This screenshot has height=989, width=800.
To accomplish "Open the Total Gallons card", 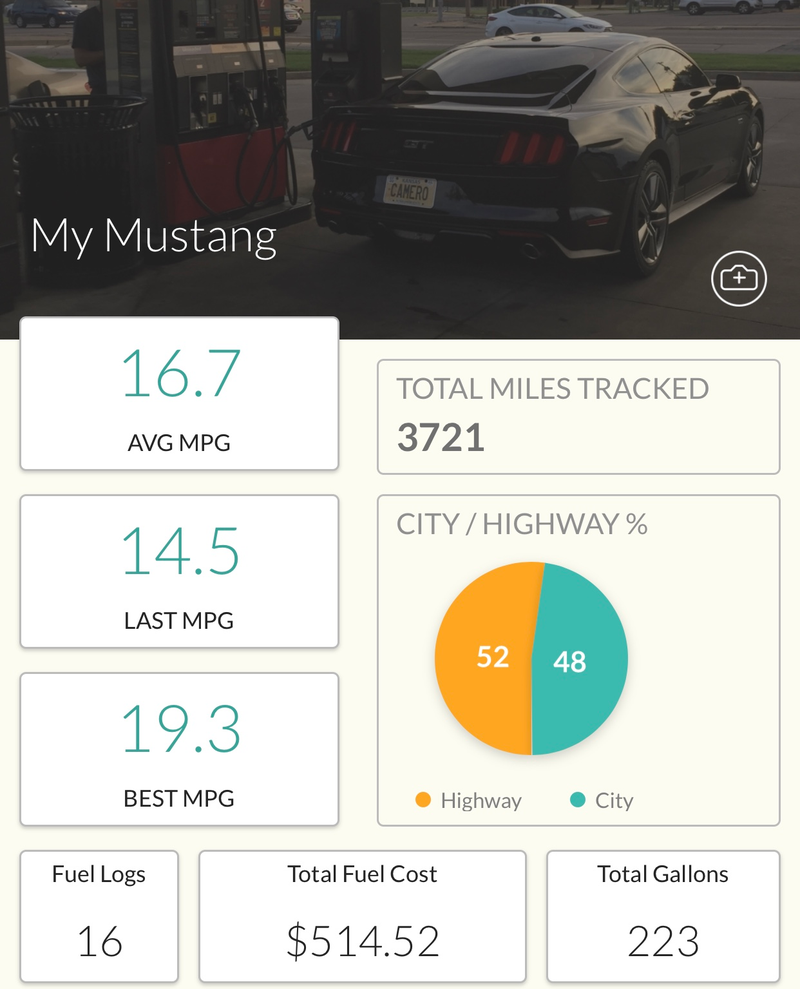I will (663, 915).
